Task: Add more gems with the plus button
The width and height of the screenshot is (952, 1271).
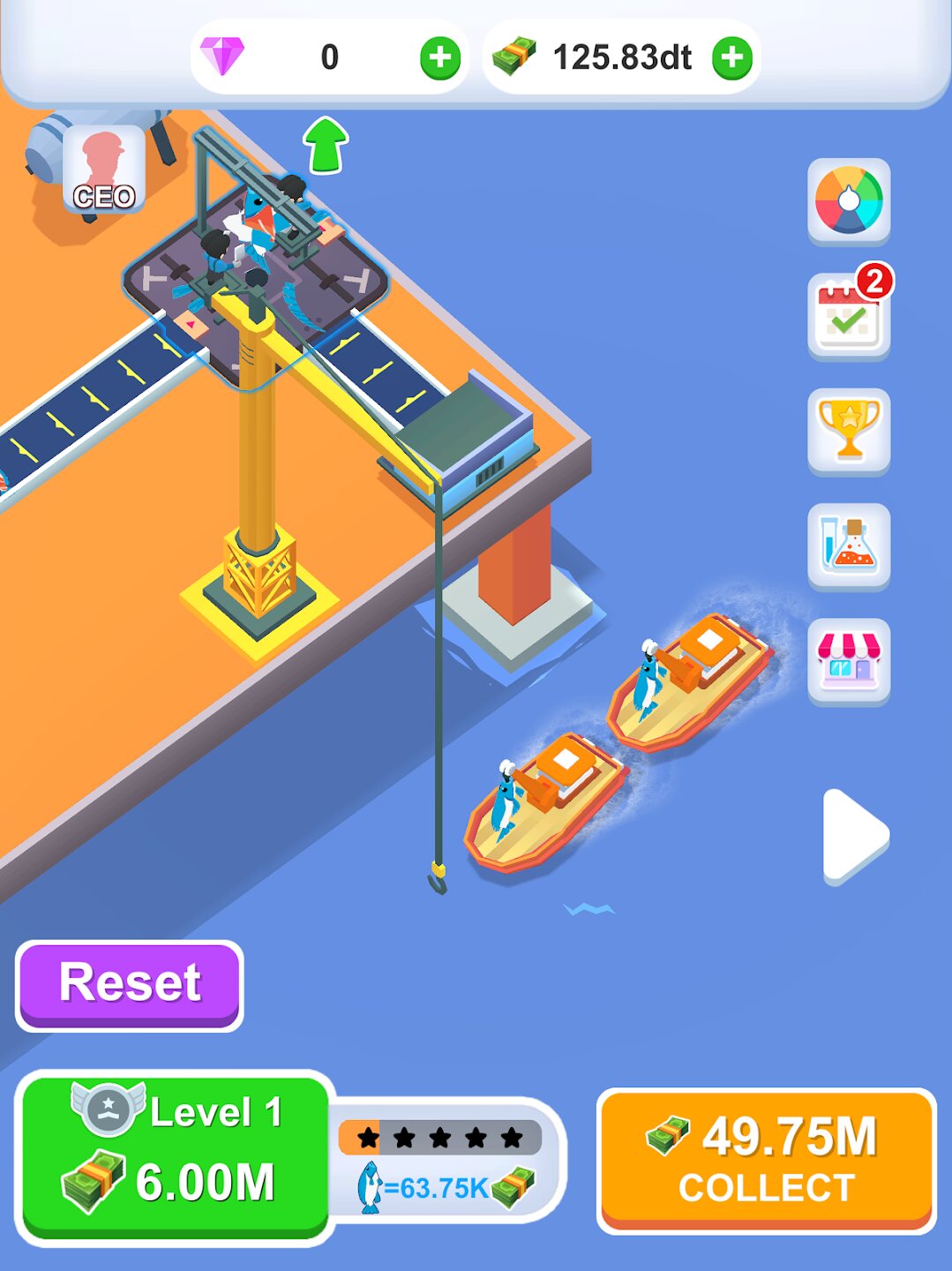Action: pos(440,58)
